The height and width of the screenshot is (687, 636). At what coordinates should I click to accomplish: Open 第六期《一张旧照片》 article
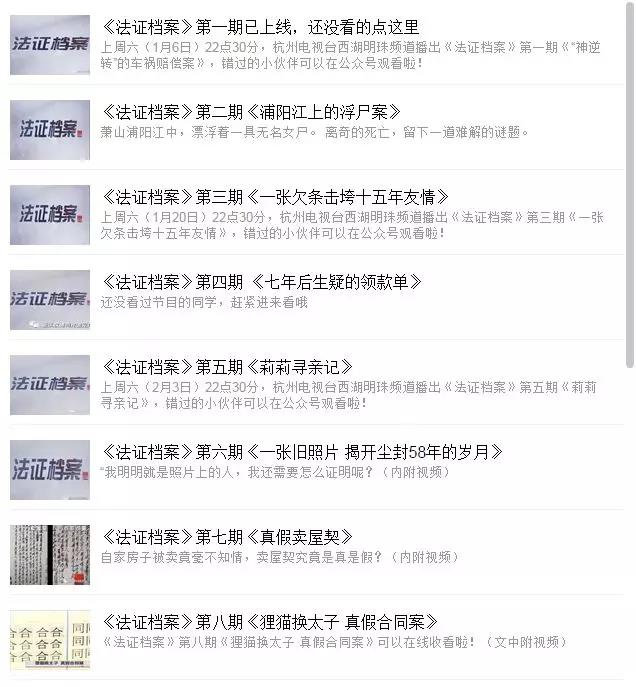tap(301, 451)
